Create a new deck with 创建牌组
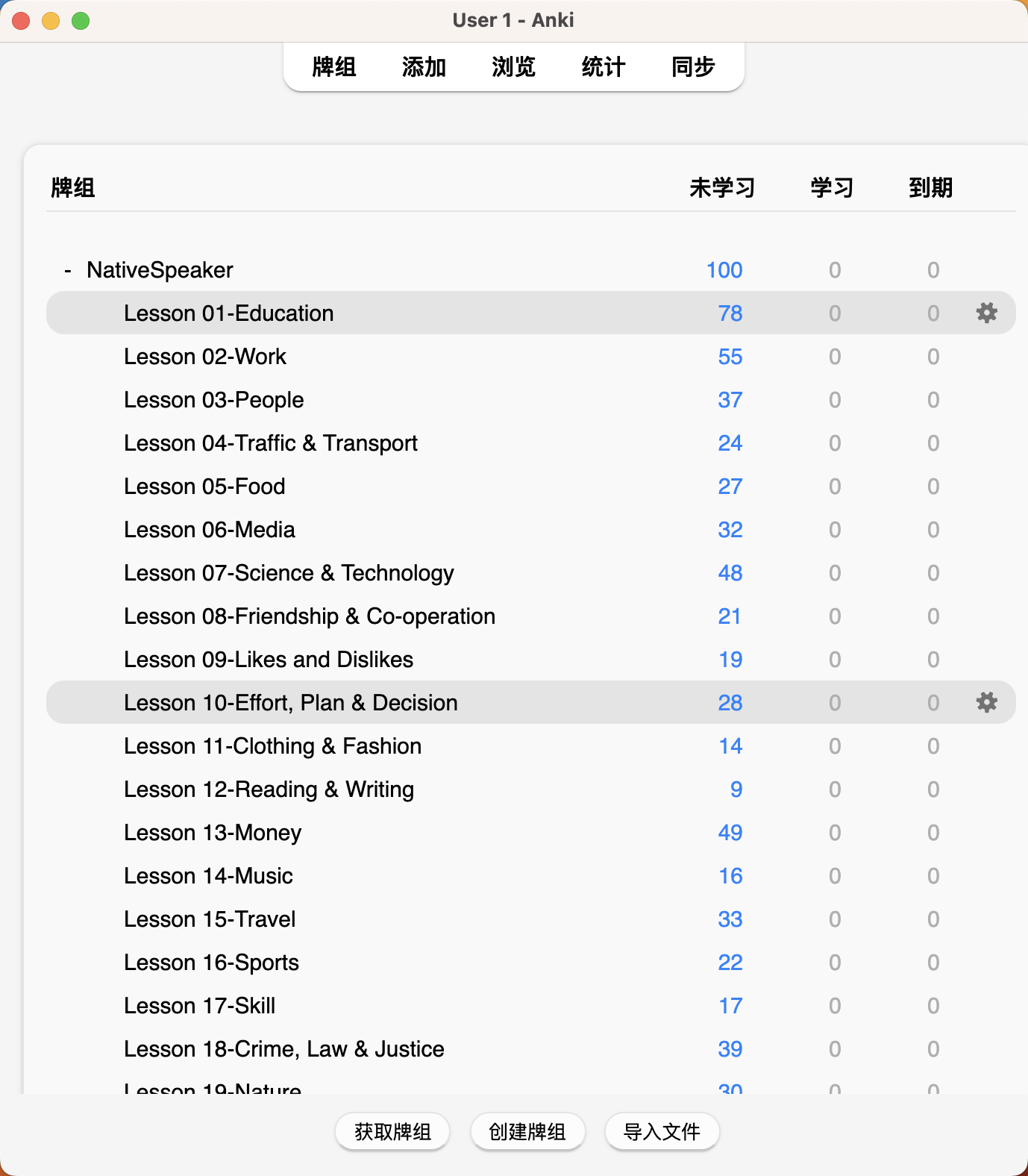Screen dimensions: 1028x1176 click(527, 1132)
